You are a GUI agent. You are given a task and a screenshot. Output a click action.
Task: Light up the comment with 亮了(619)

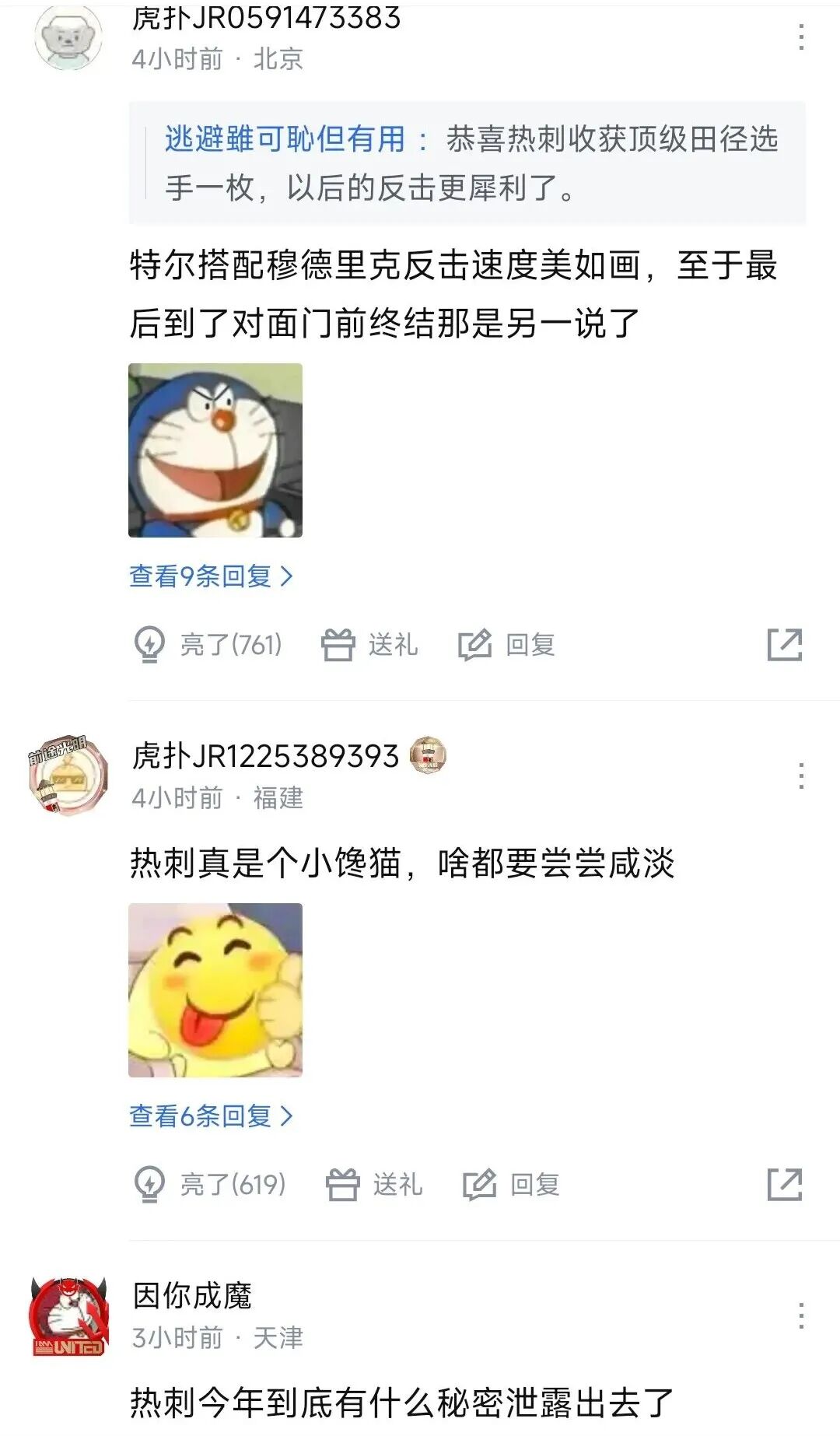coord(210,1185)
